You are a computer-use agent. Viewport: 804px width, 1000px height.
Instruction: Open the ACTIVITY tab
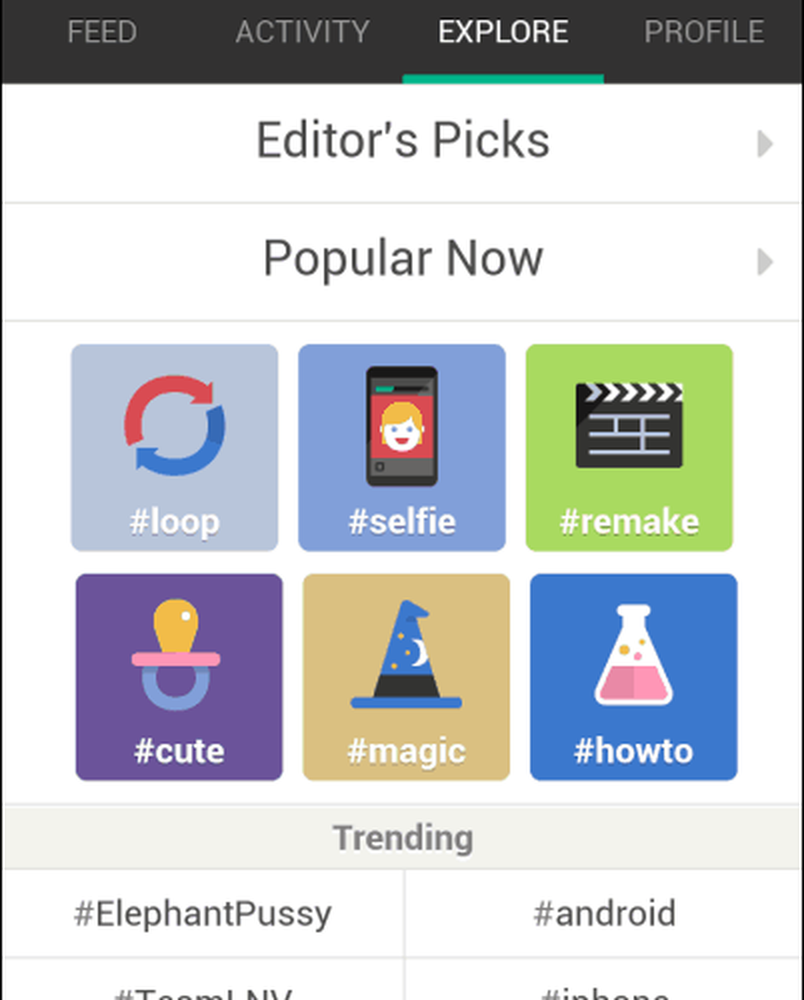coord(302,32)
